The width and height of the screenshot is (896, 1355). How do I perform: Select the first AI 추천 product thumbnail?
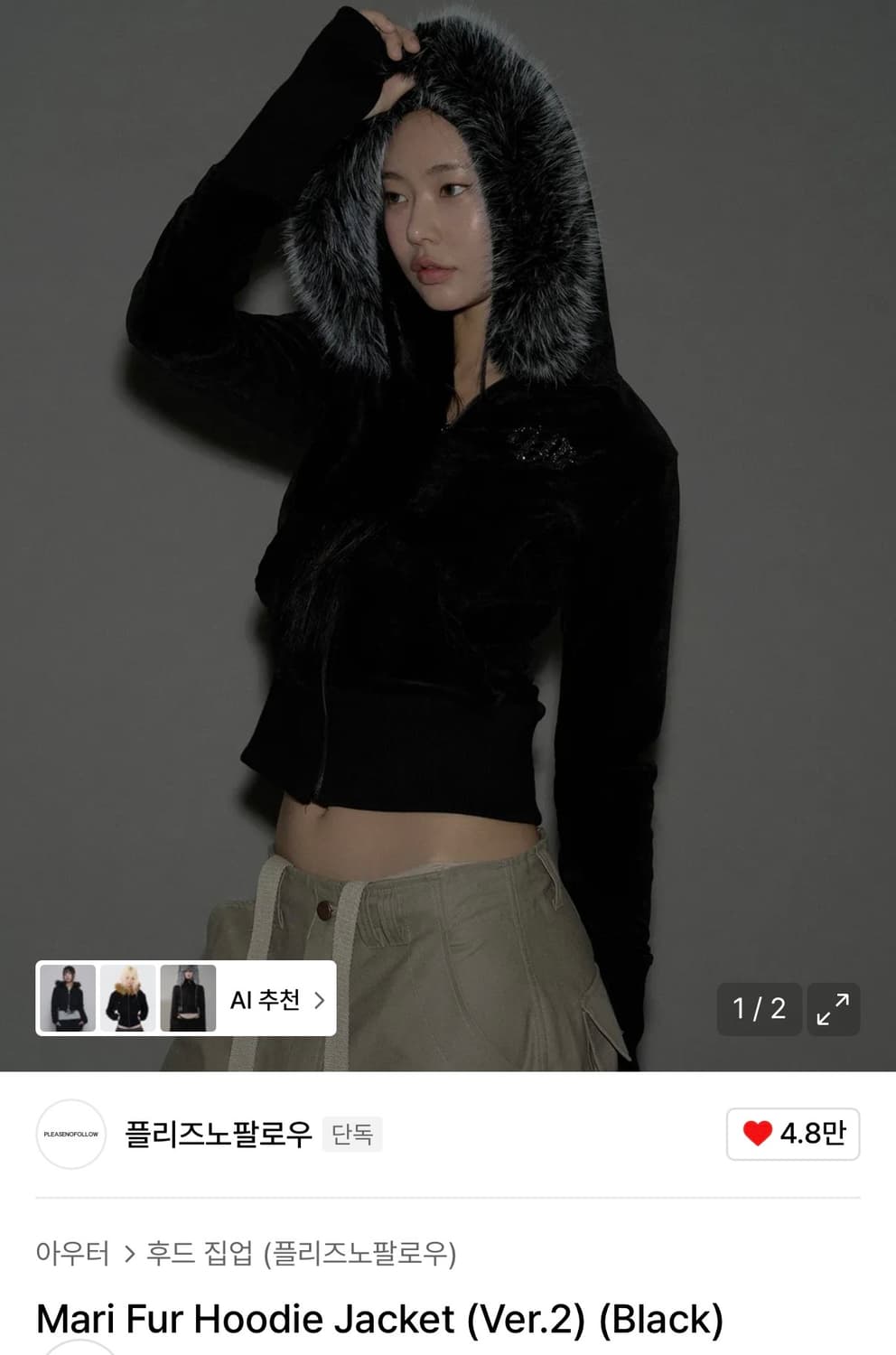point(68,998)
